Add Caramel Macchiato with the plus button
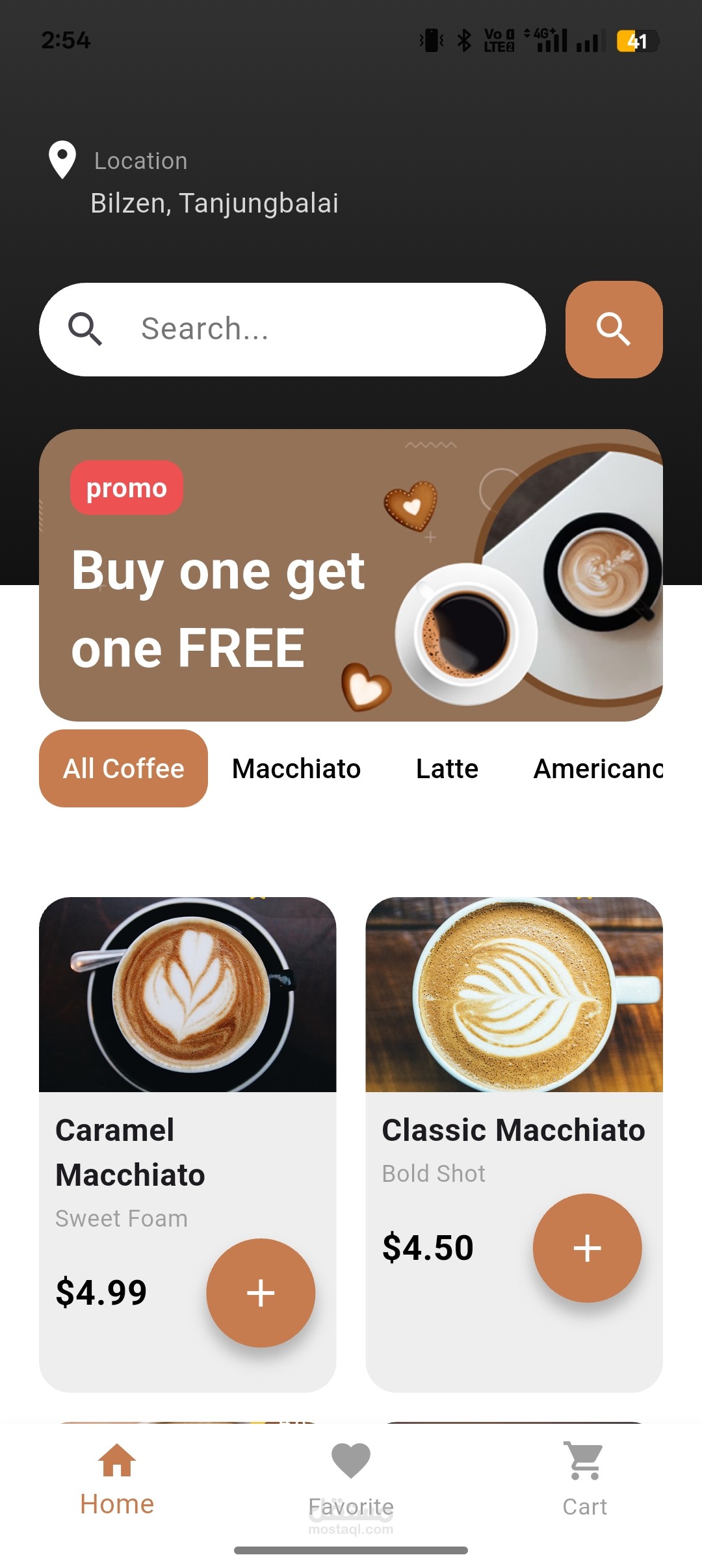This screenshot has height=1568, width=702. pyautogui.click(x=261, y=1292)
